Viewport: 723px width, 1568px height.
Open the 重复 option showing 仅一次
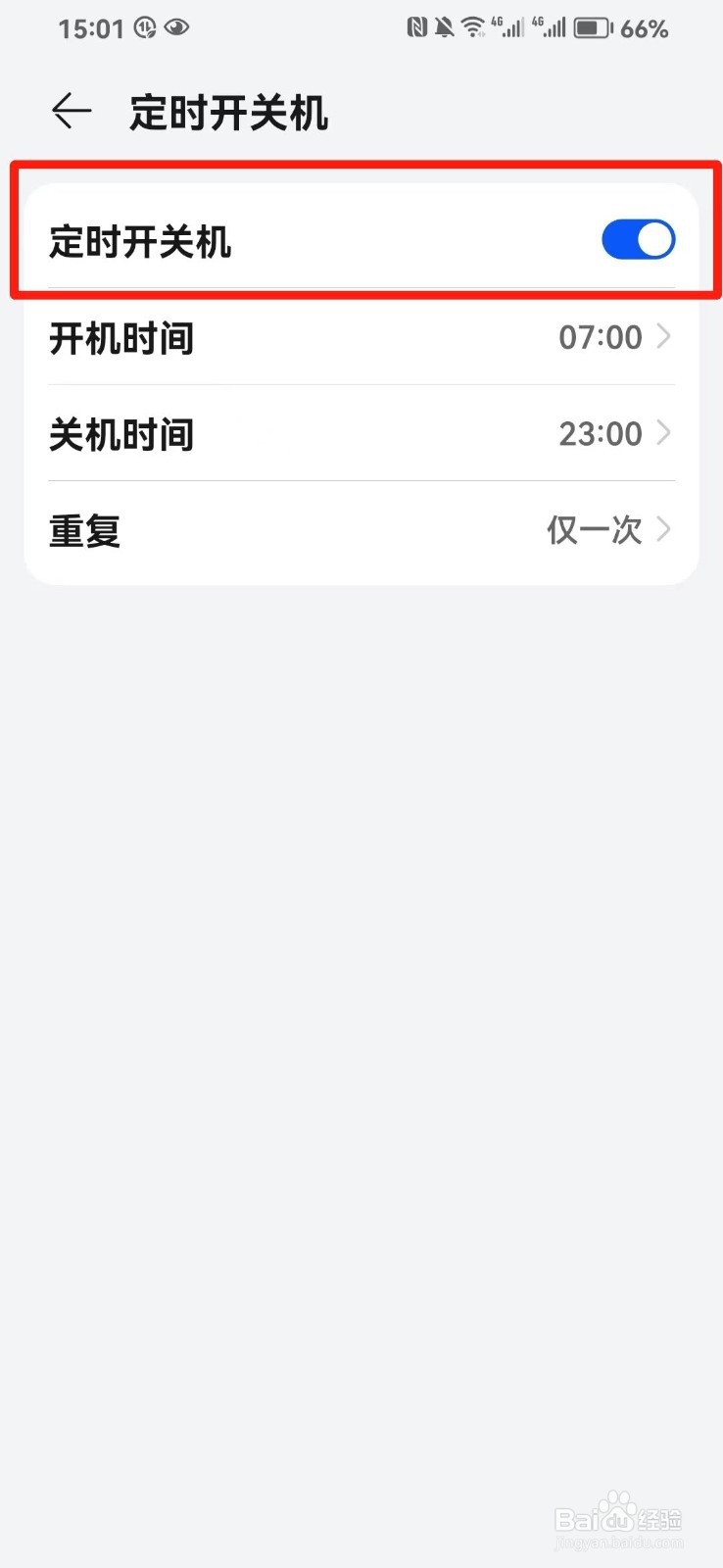click(361, 530)
